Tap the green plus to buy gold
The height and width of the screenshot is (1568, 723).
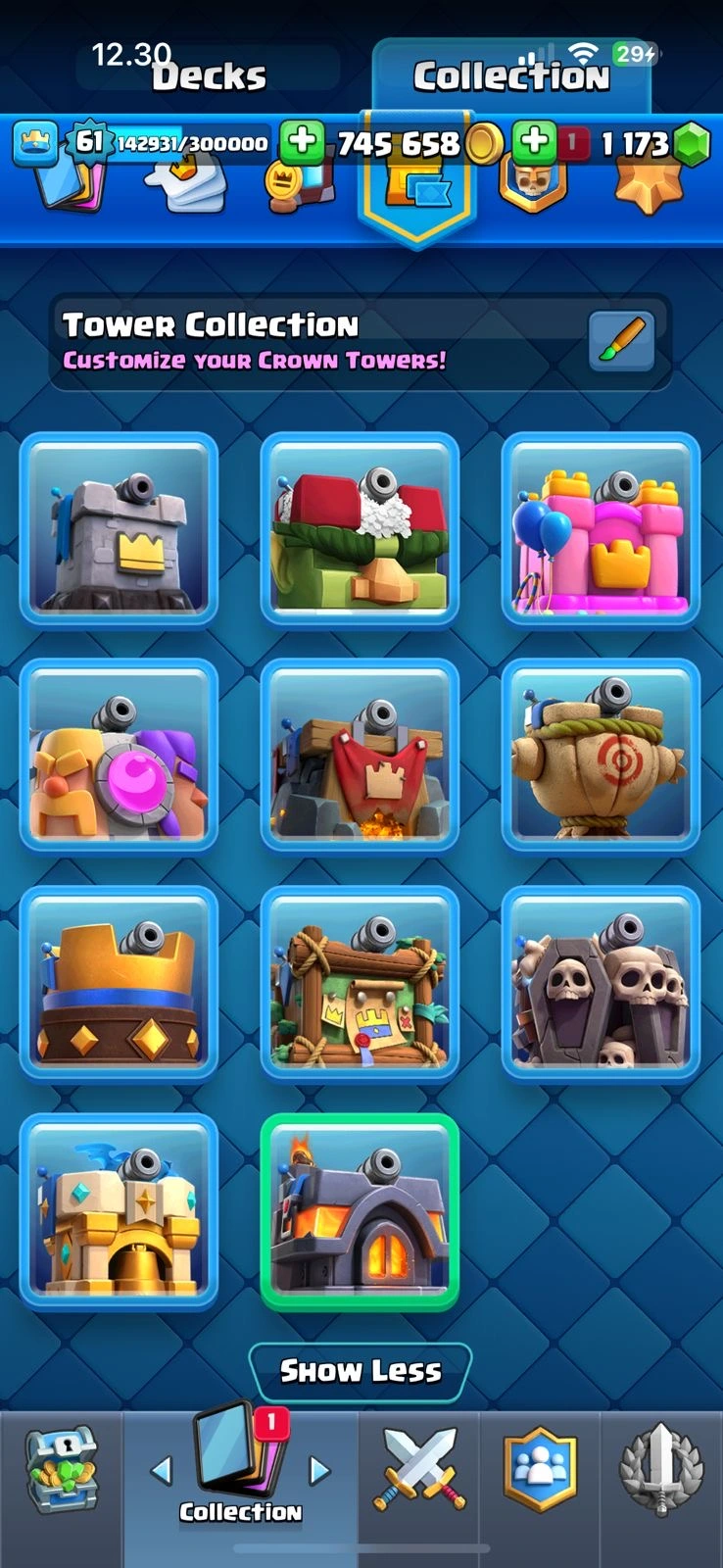[303, 143]
